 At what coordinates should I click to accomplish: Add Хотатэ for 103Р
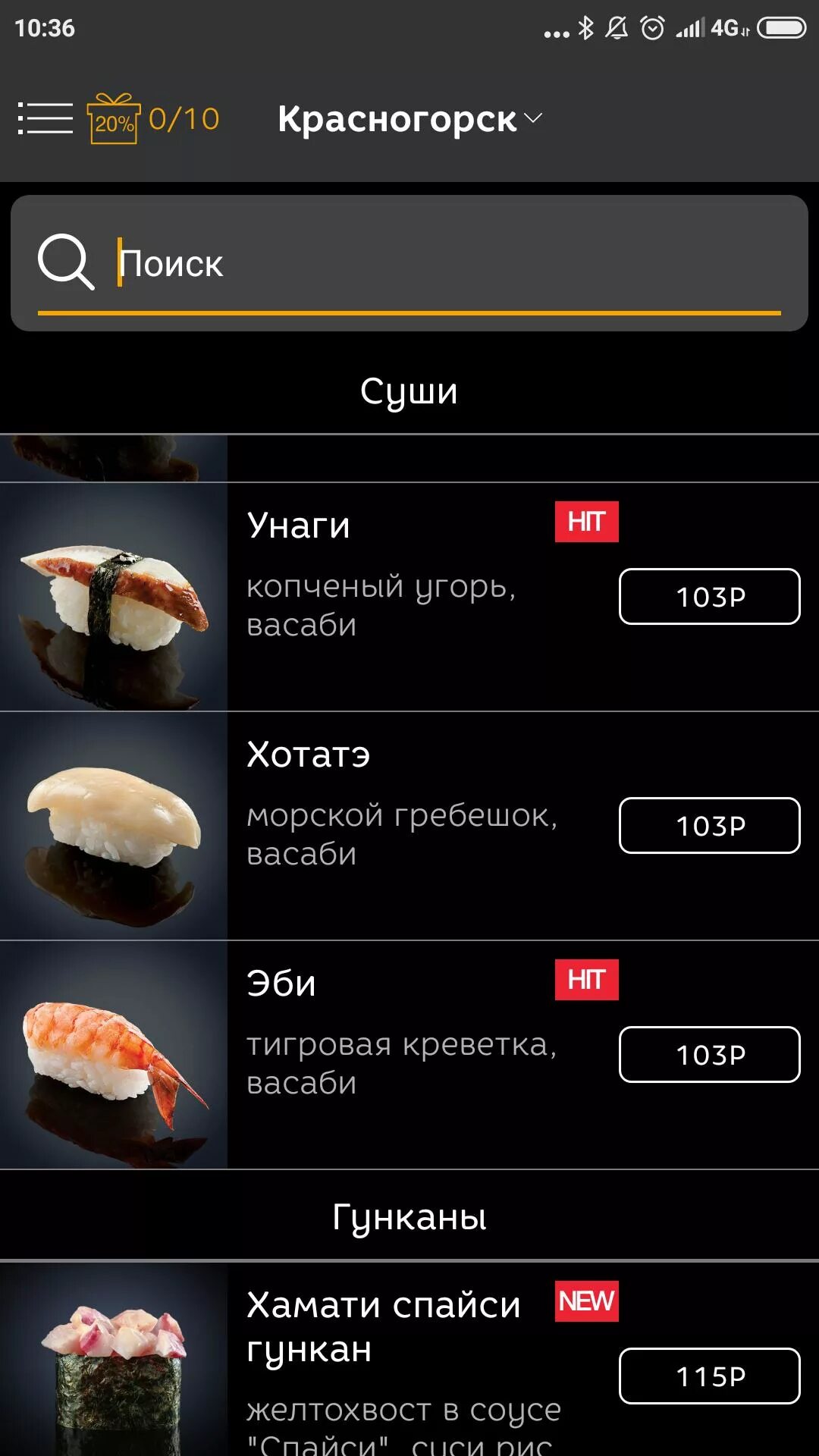pos(709,826)
